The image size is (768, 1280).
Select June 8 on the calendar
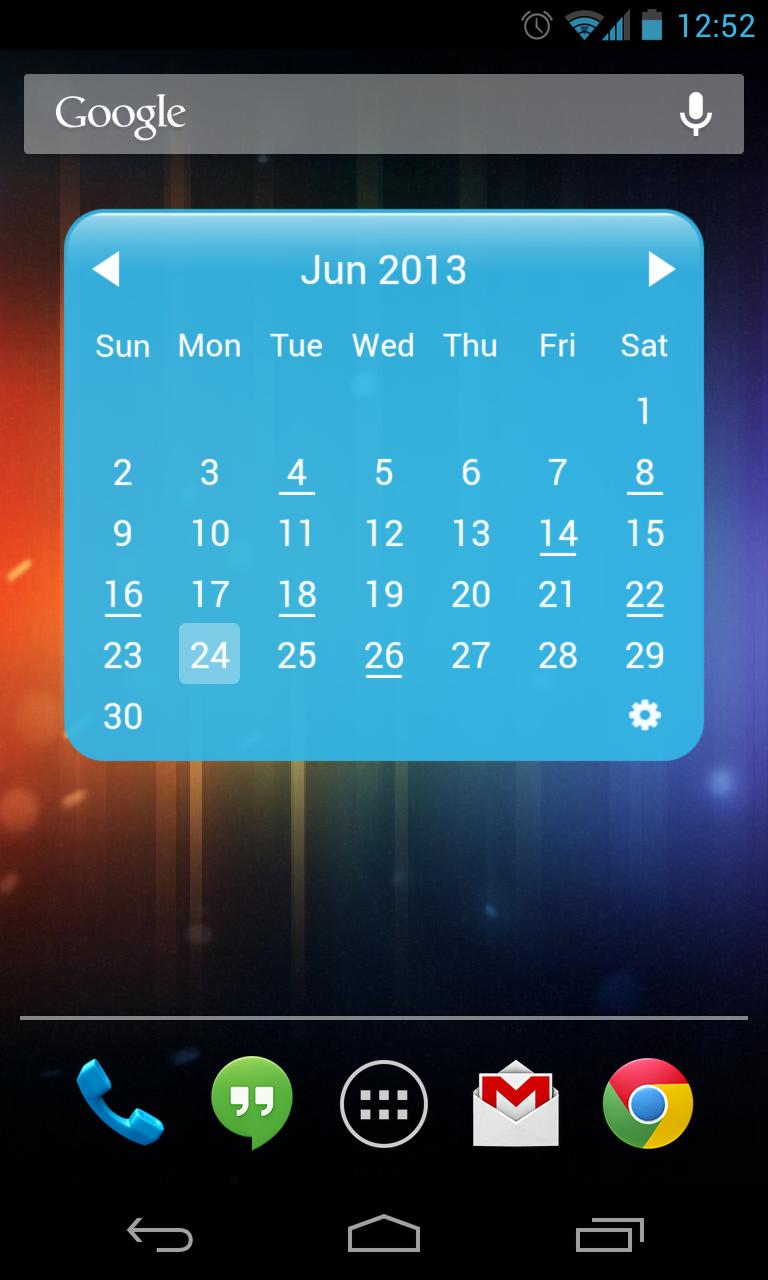tap(645, 473)
